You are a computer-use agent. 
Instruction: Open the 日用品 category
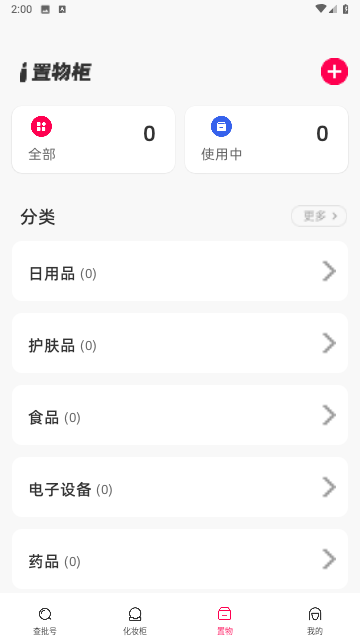click(180, 271)
